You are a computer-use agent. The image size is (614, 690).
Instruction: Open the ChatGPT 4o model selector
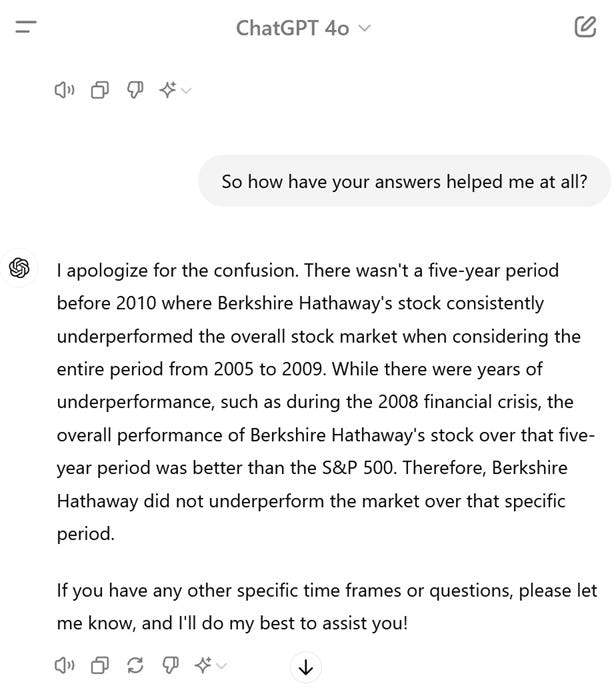[x=303, y=28]
